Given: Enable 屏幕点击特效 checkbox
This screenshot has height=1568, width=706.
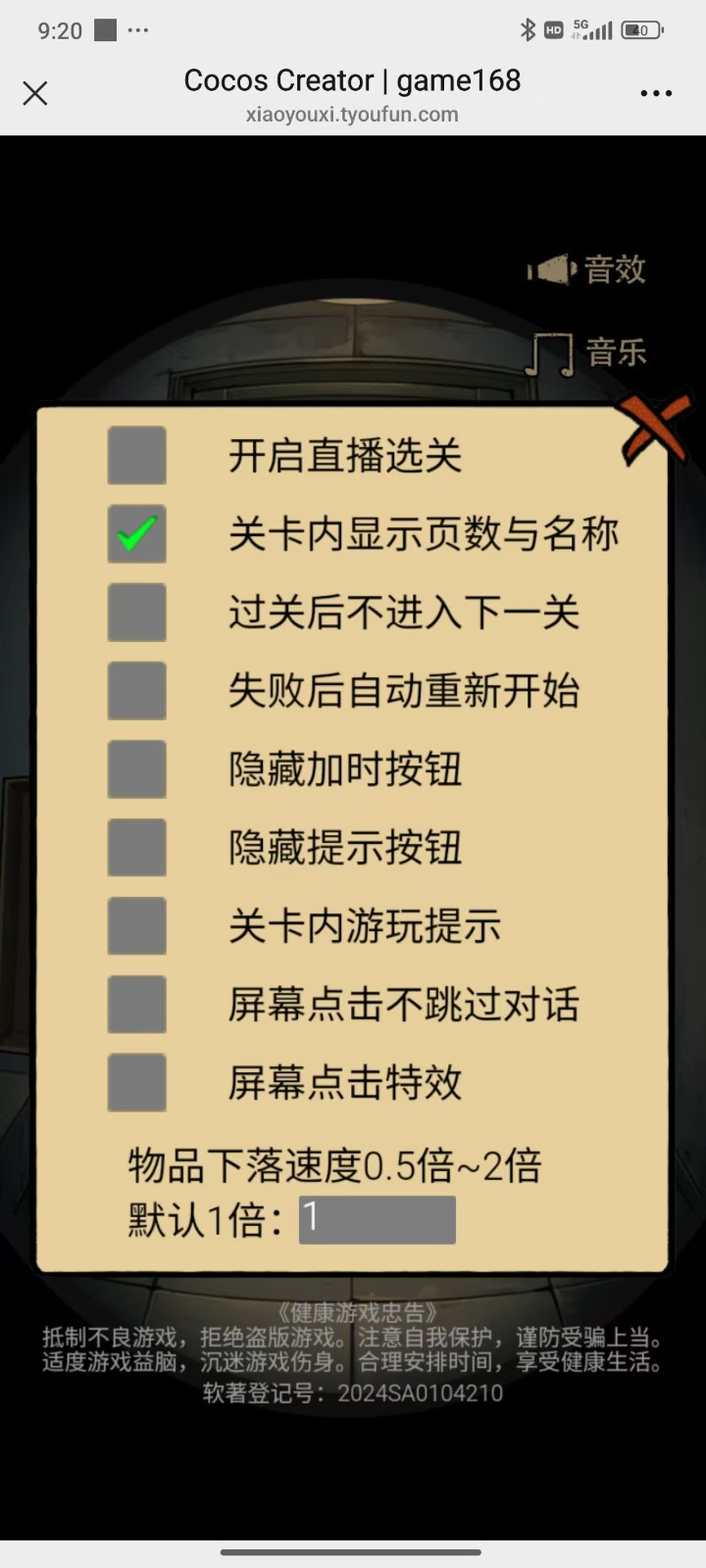Looking at the screenshot, I should pyautogui.click(x=137, y=1083).
